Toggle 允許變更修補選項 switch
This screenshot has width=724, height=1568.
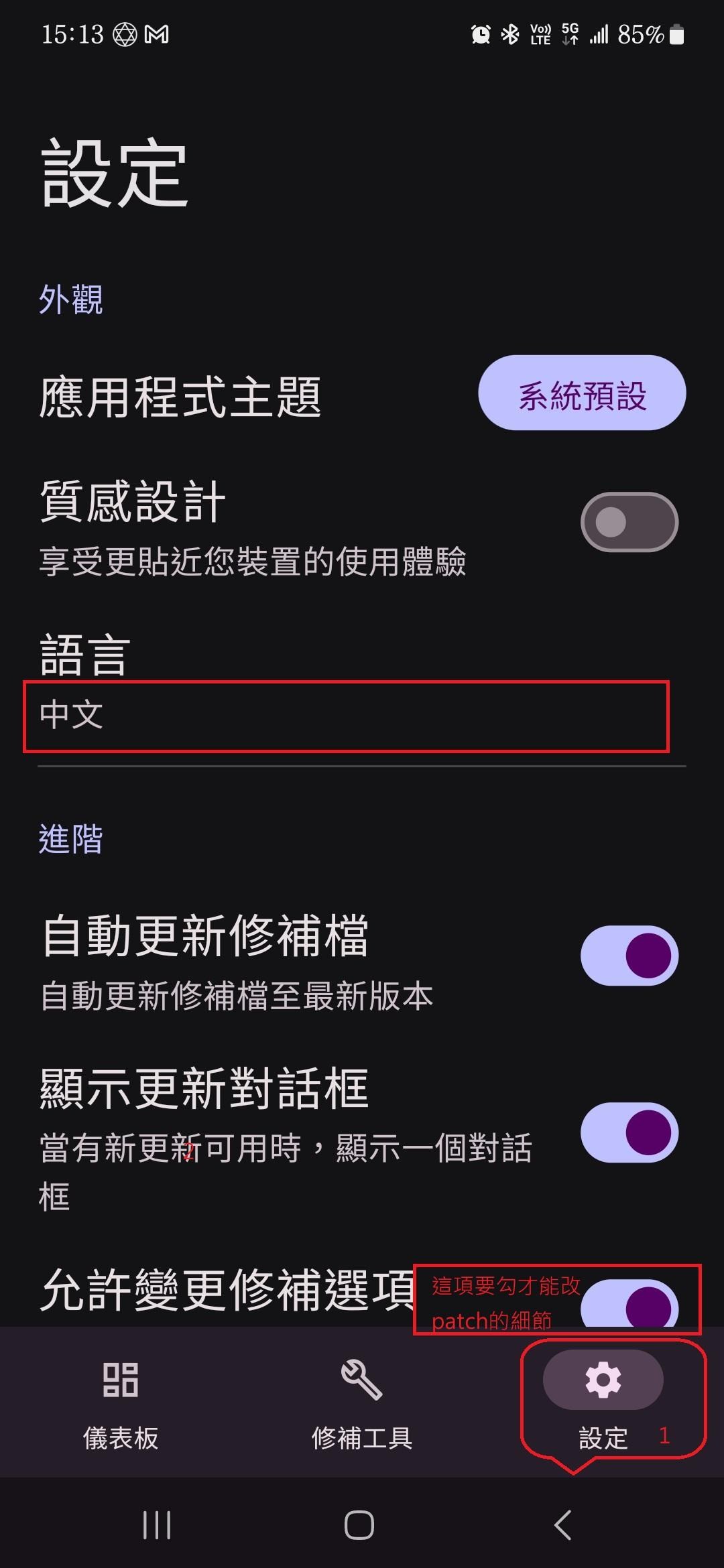tap(629, 1304)
